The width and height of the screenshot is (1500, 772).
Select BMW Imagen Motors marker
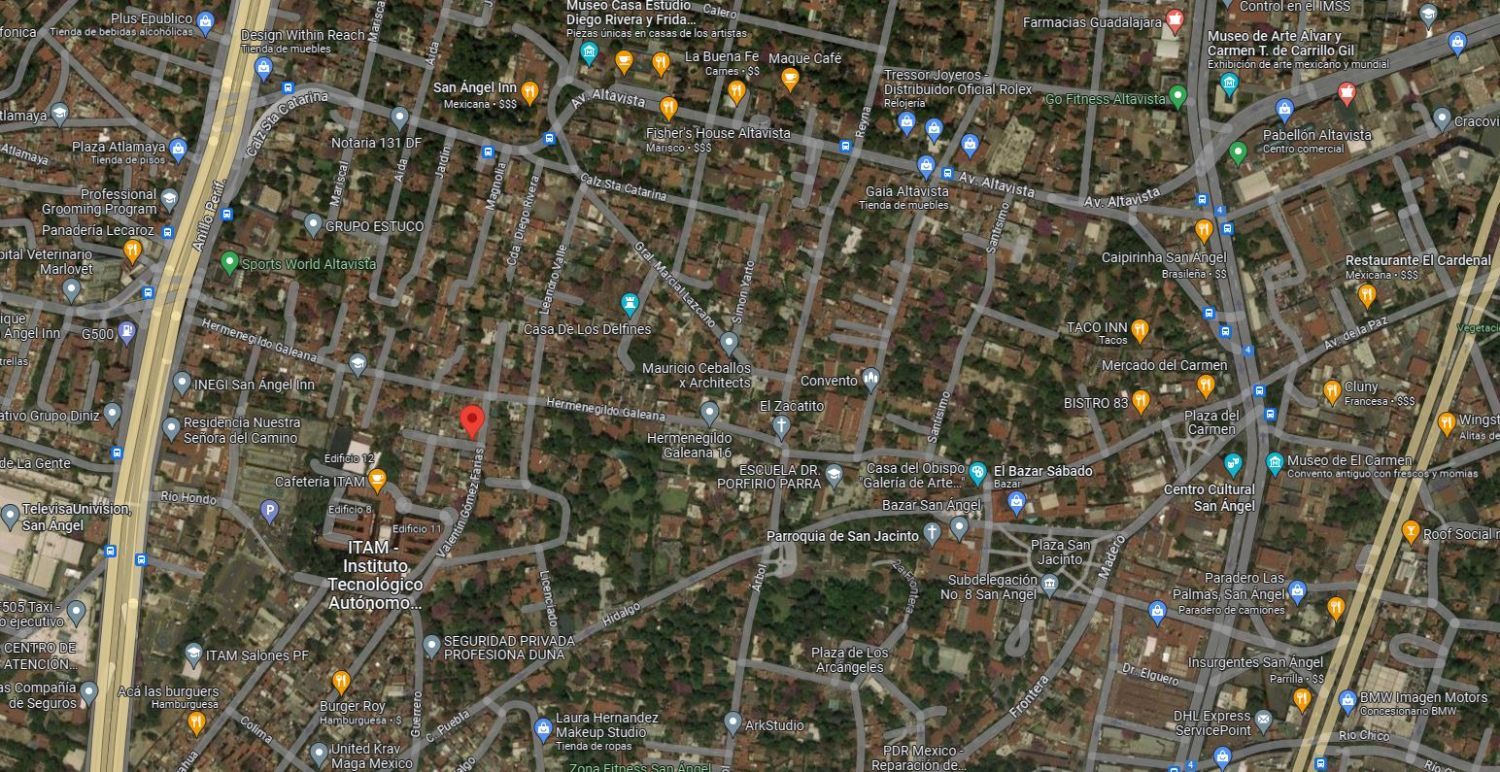pyautogui.click(x=1348, y=700)
